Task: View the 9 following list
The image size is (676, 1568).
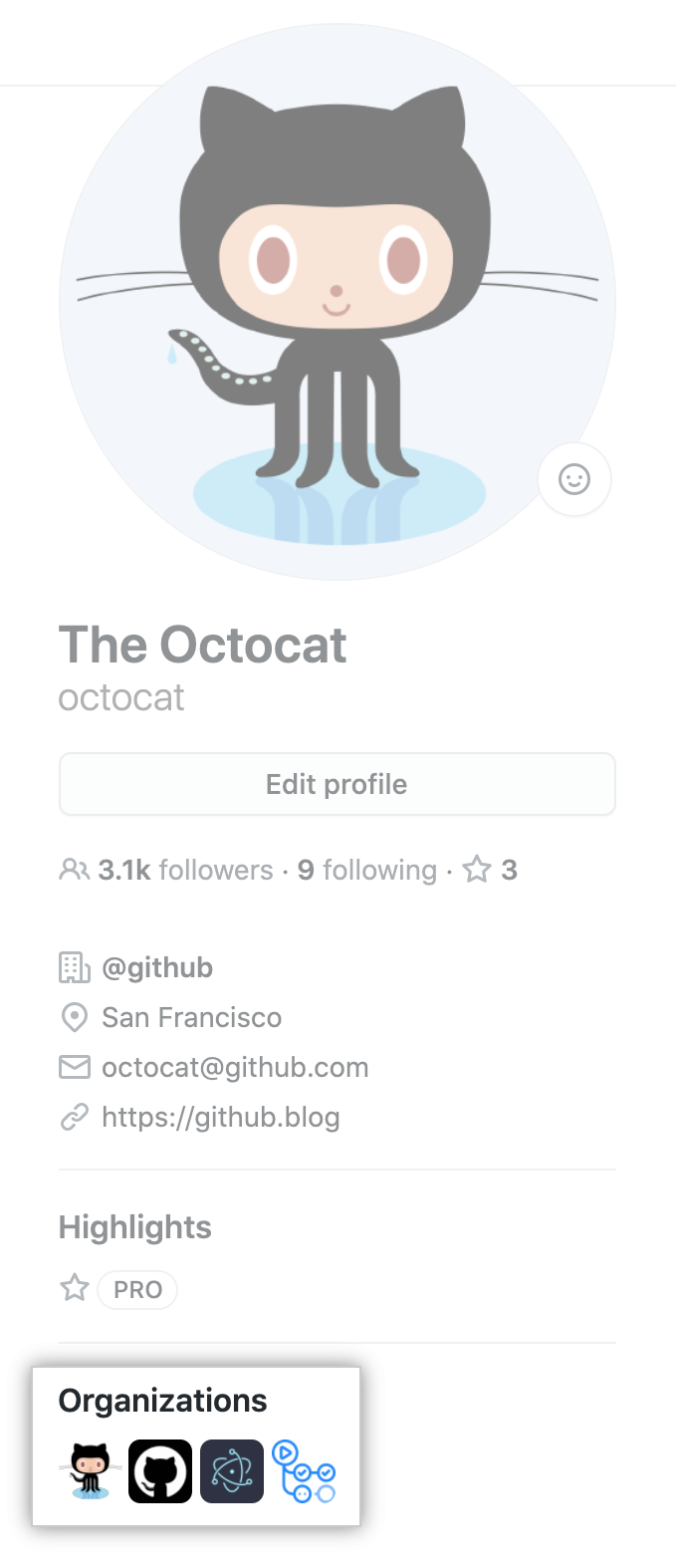Action: pyautogui.click(x=366, y=870)
